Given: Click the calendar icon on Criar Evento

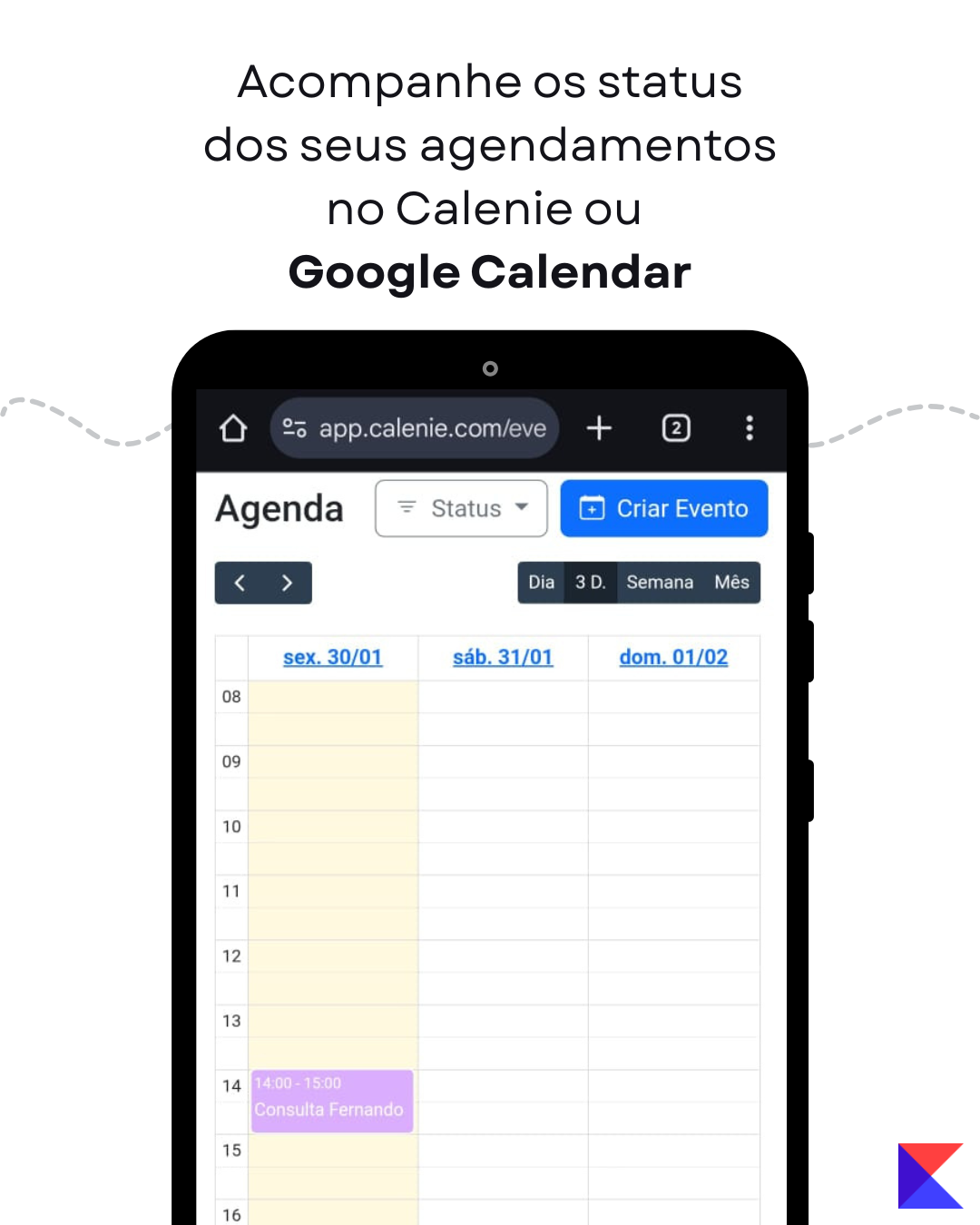Looking at the screenshot, I should coord(593,508).
